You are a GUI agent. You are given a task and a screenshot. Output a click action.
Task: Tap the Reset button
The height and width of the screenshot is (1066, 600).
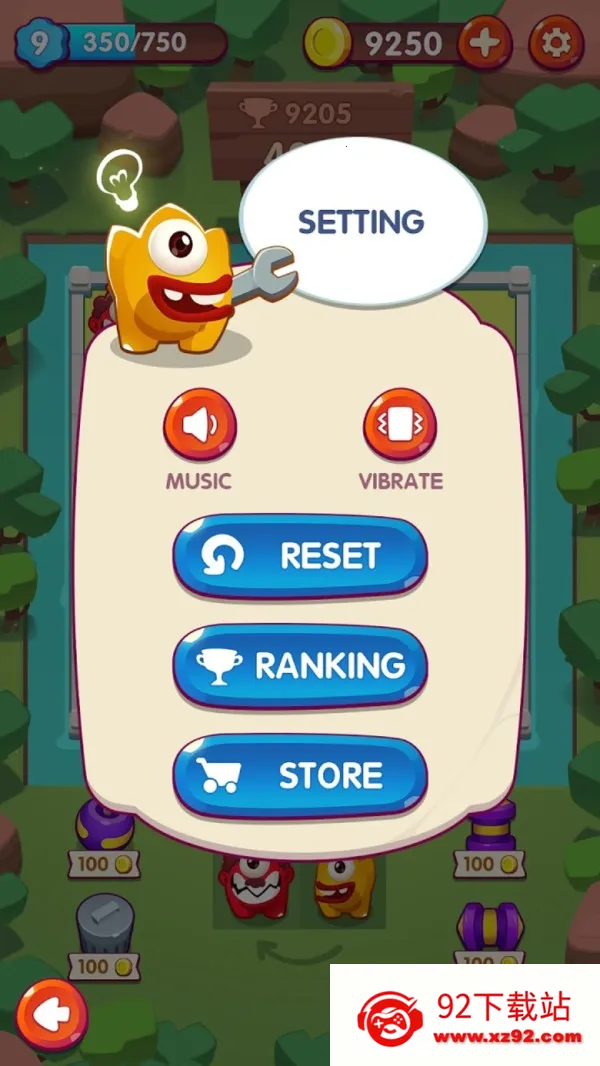[x=300, y=556]
